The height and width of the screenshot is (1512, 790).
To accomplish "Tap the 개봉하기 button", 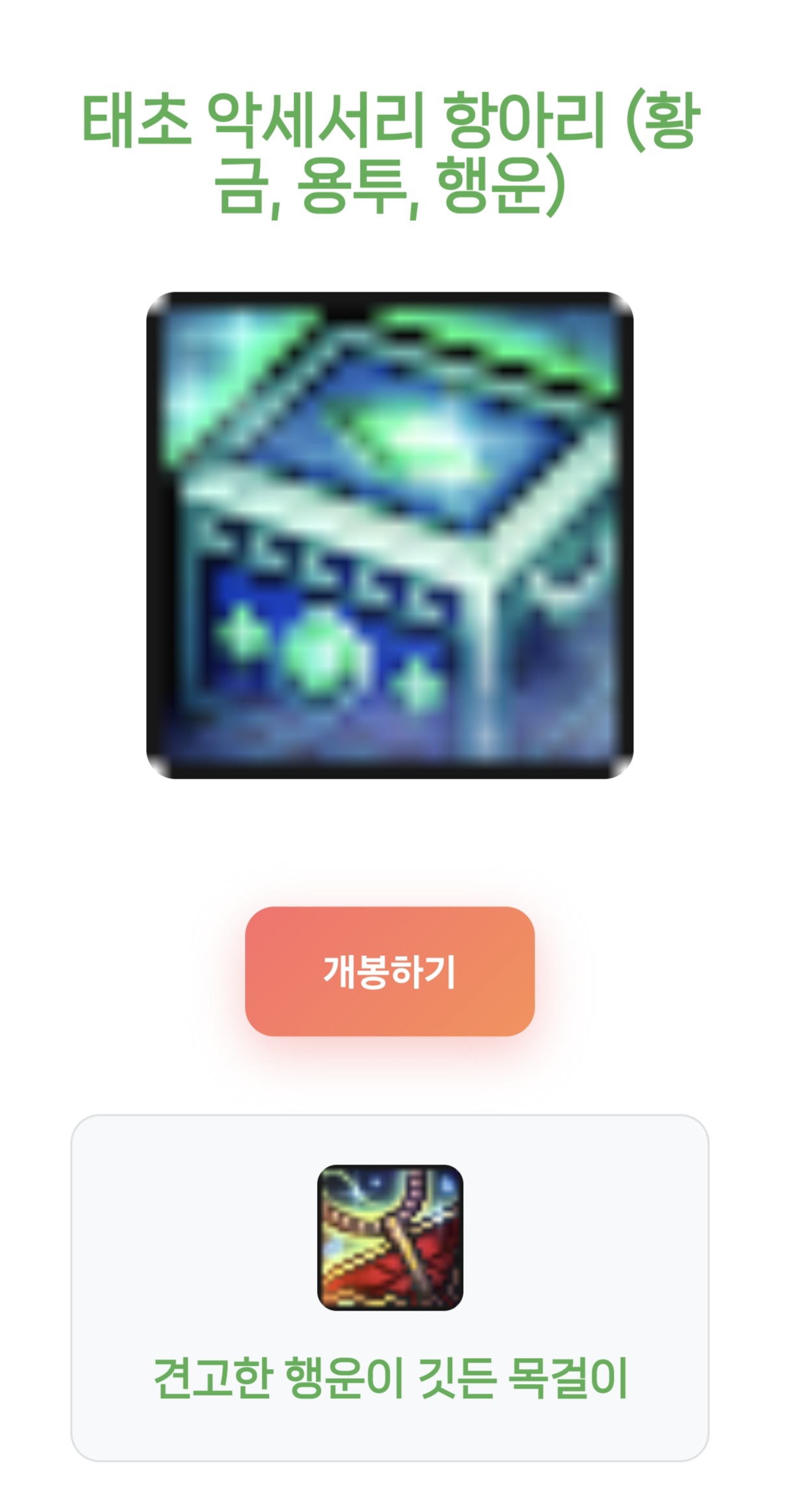I will pos(389,971).
